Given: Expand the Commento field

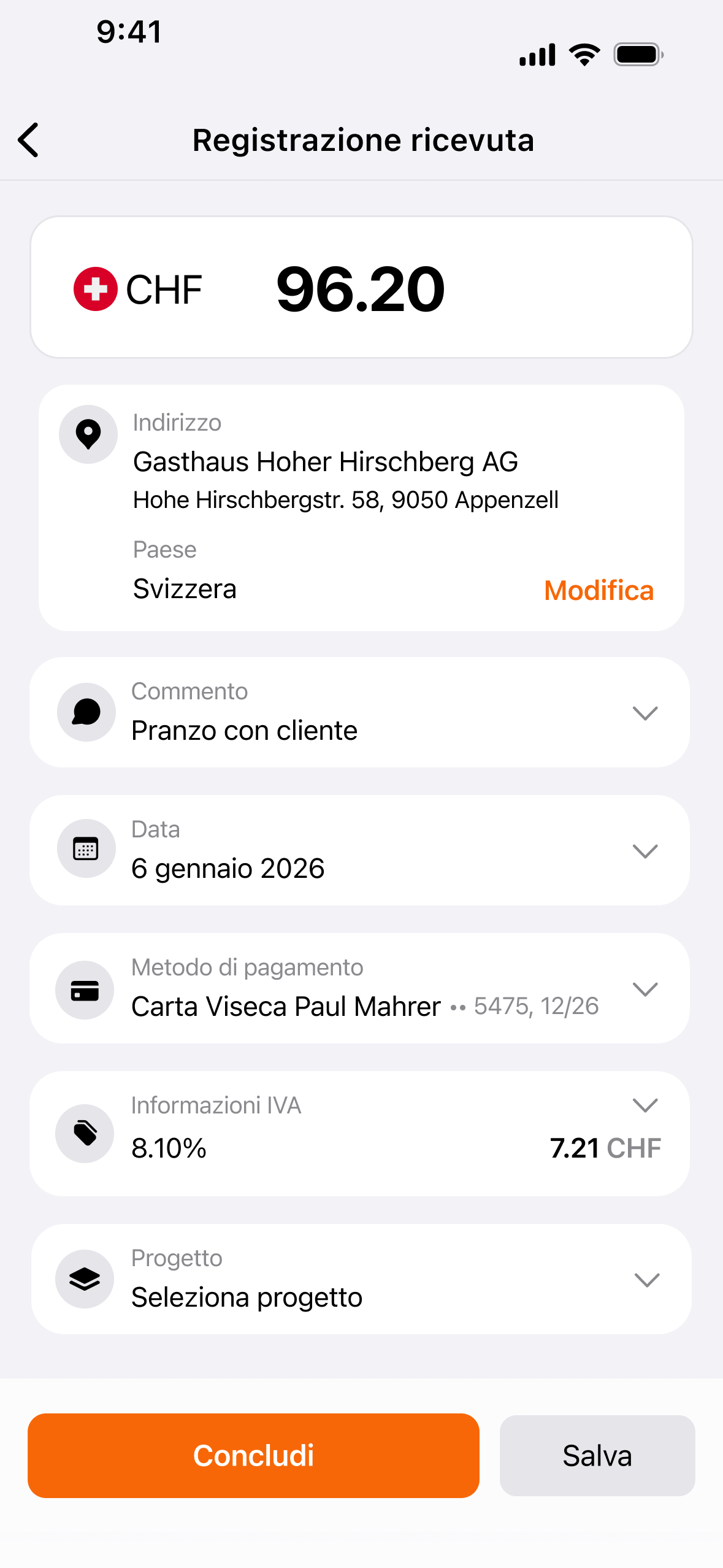Looking at the screenshot, I should click(645, 713).
